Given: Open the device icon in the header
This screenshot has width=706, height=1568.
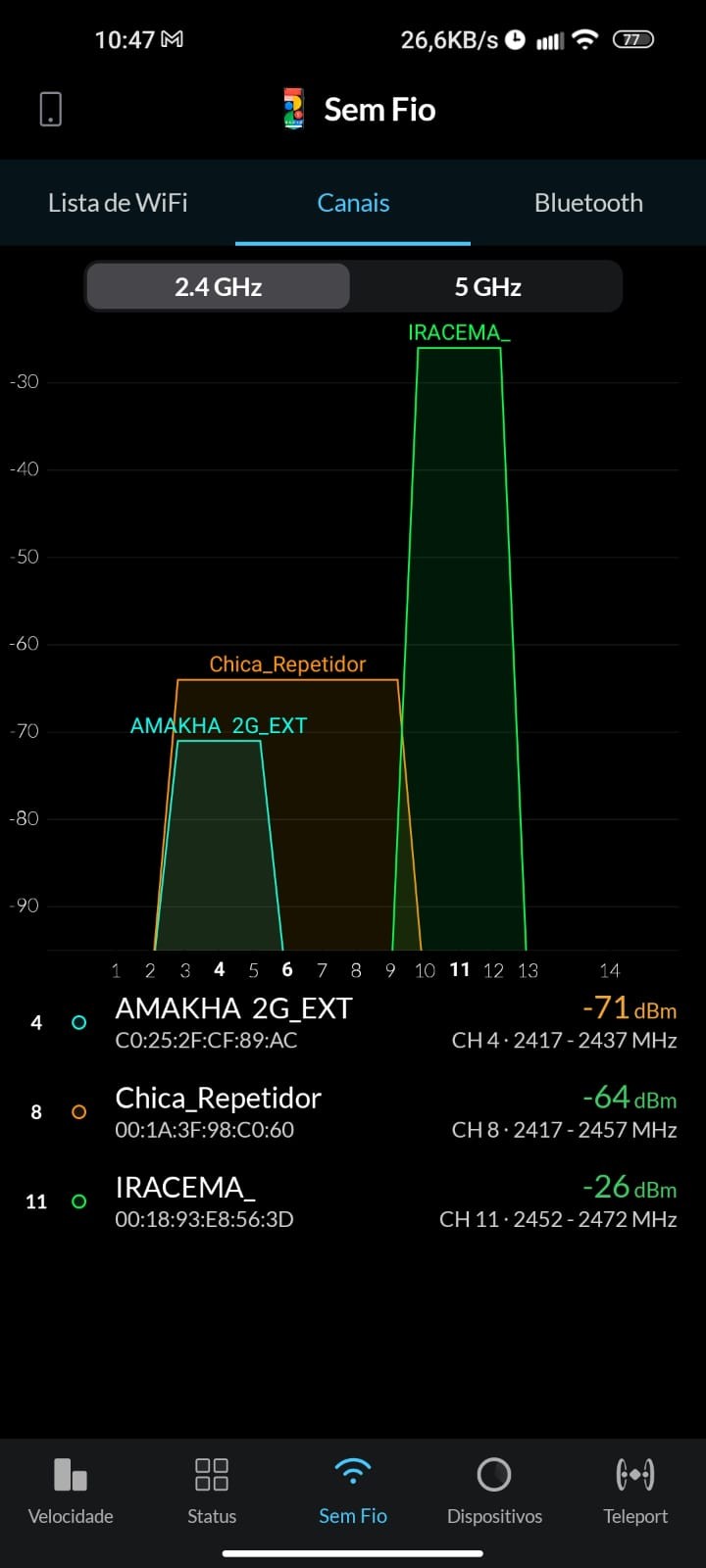Looking at the screenshot, I should coord(51,109).
